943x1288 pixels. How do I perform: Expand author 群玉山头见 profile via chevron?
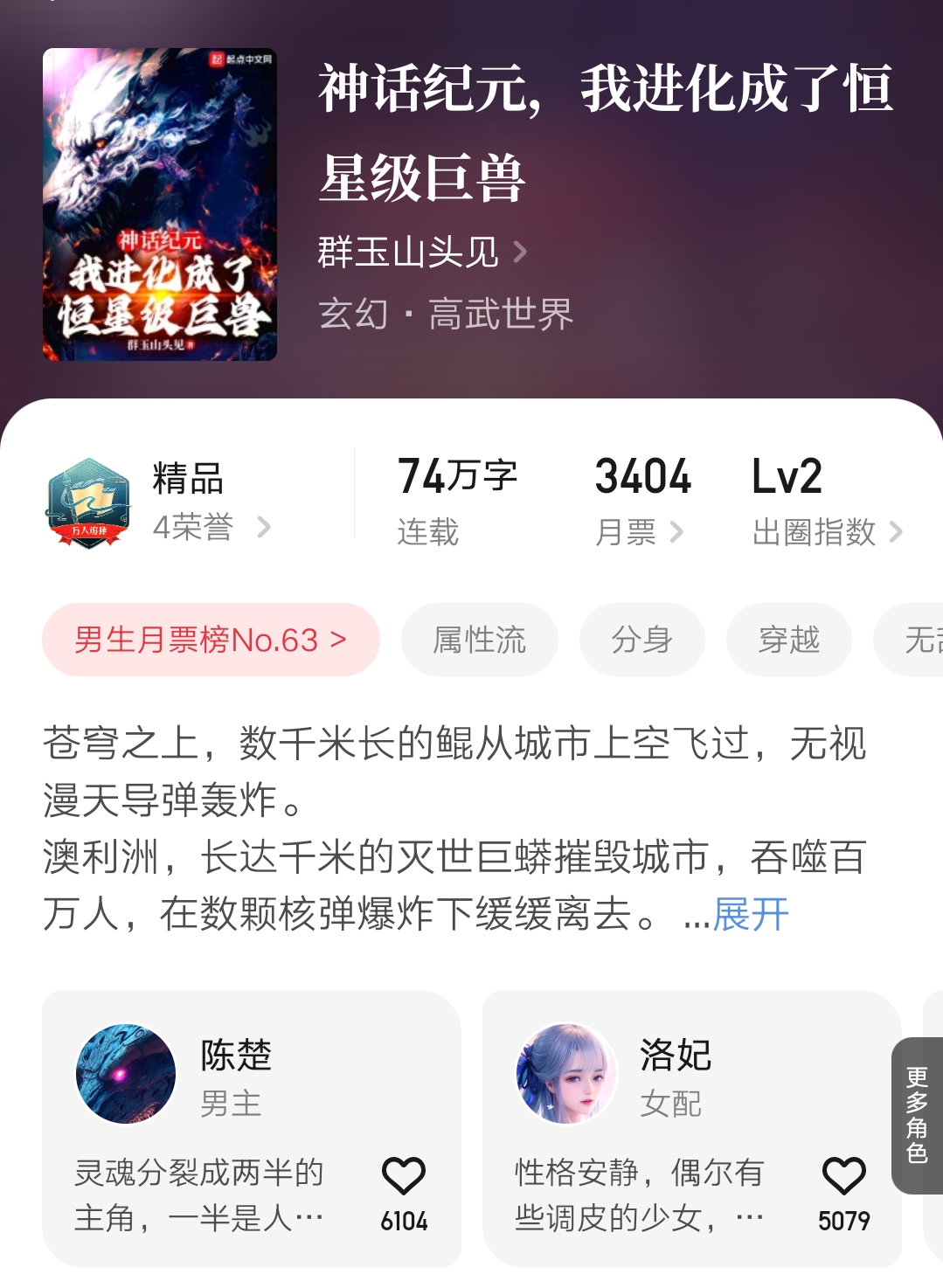click(x=520, y=252)
